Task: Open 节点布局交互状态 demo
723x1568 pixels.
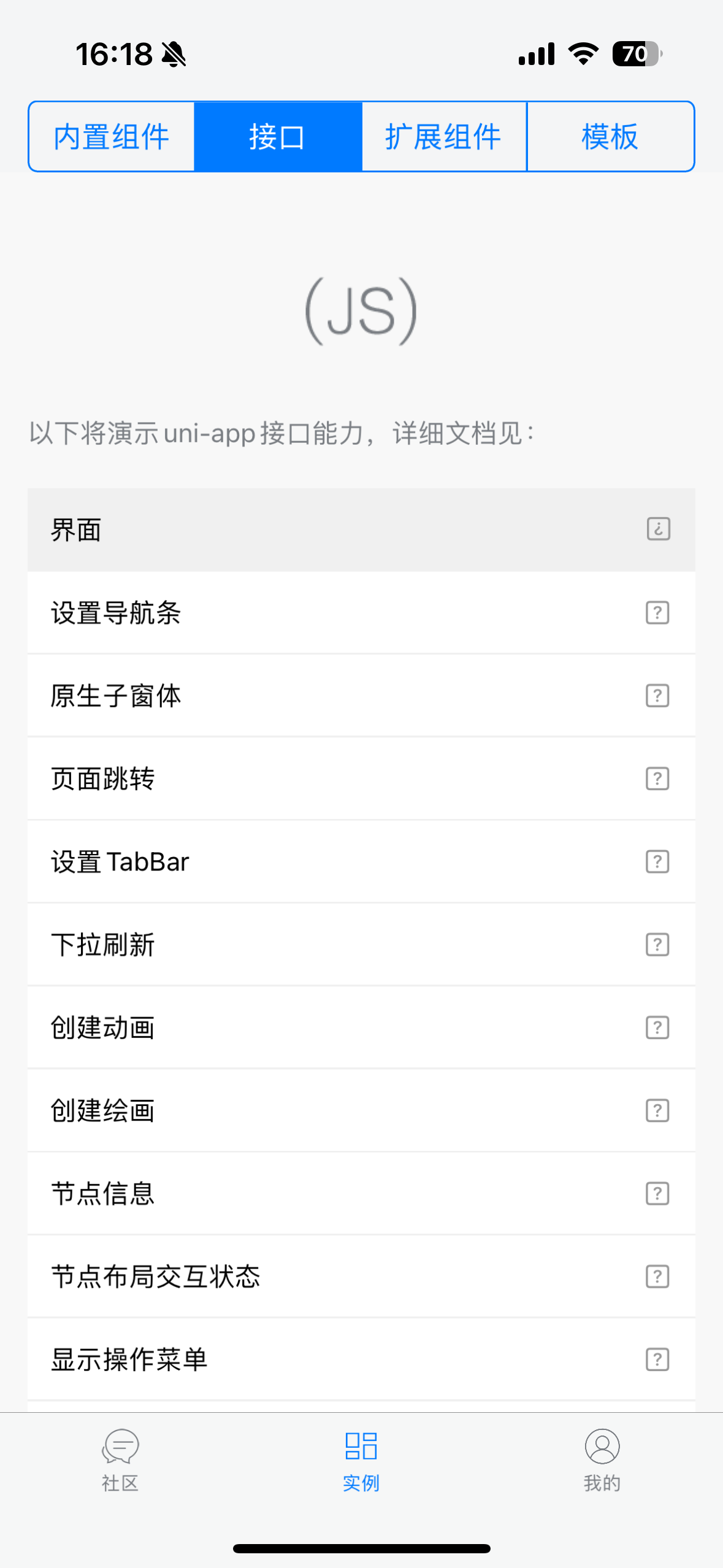Action: pyautogui.click(x=361, y=1277)
